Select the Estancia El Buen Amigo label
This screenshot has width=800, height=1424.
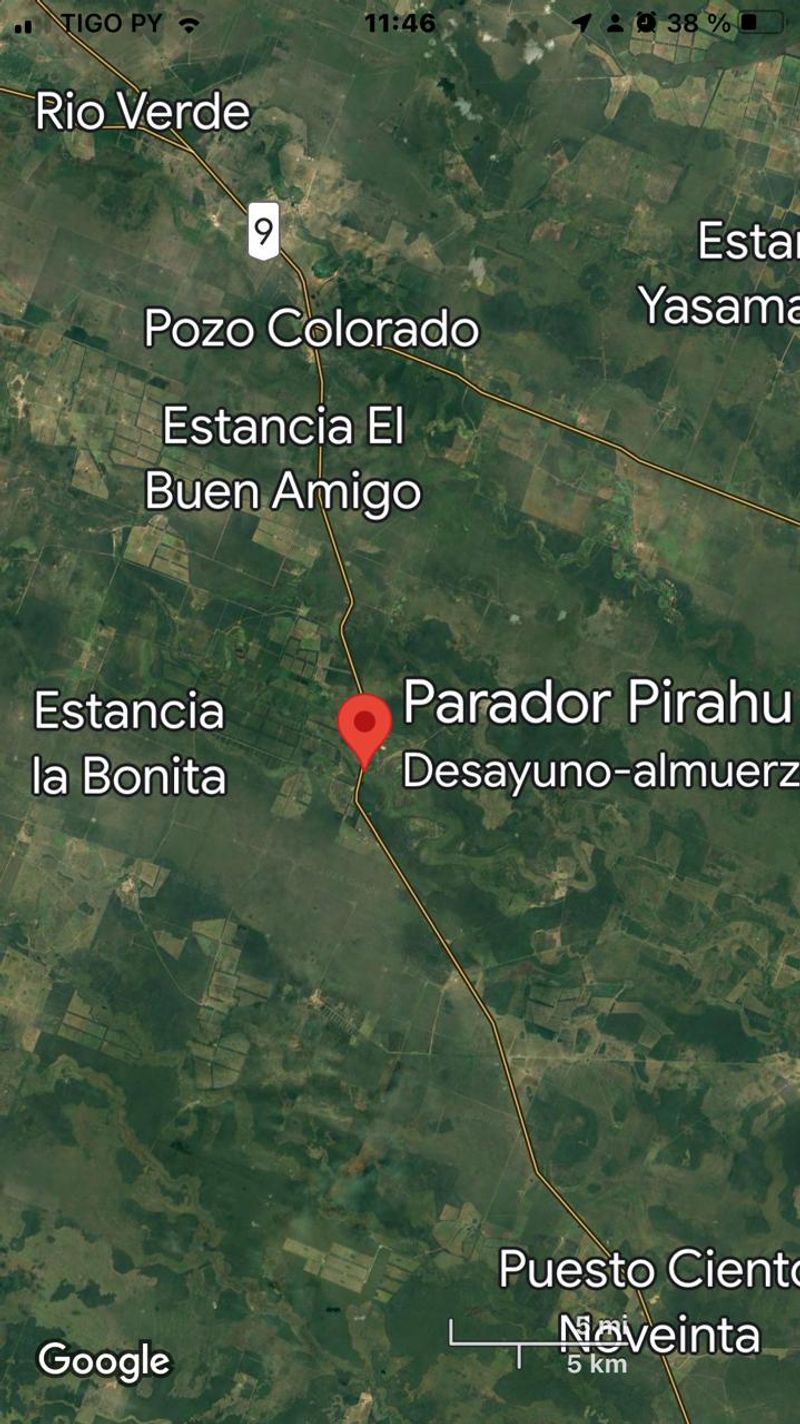point(283,459)
